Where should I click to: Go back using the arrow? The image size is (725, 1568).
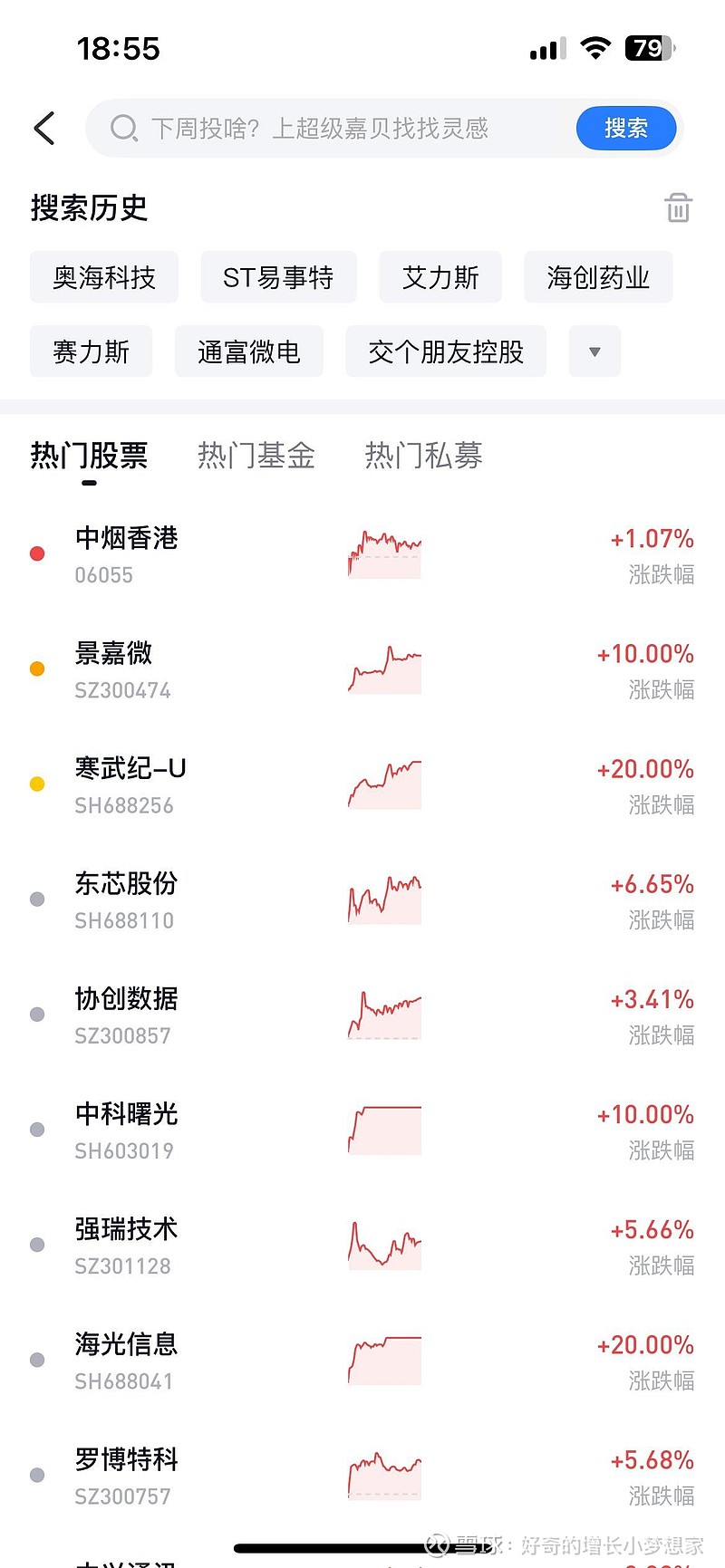pyautogui.click(x=44, y=129)
